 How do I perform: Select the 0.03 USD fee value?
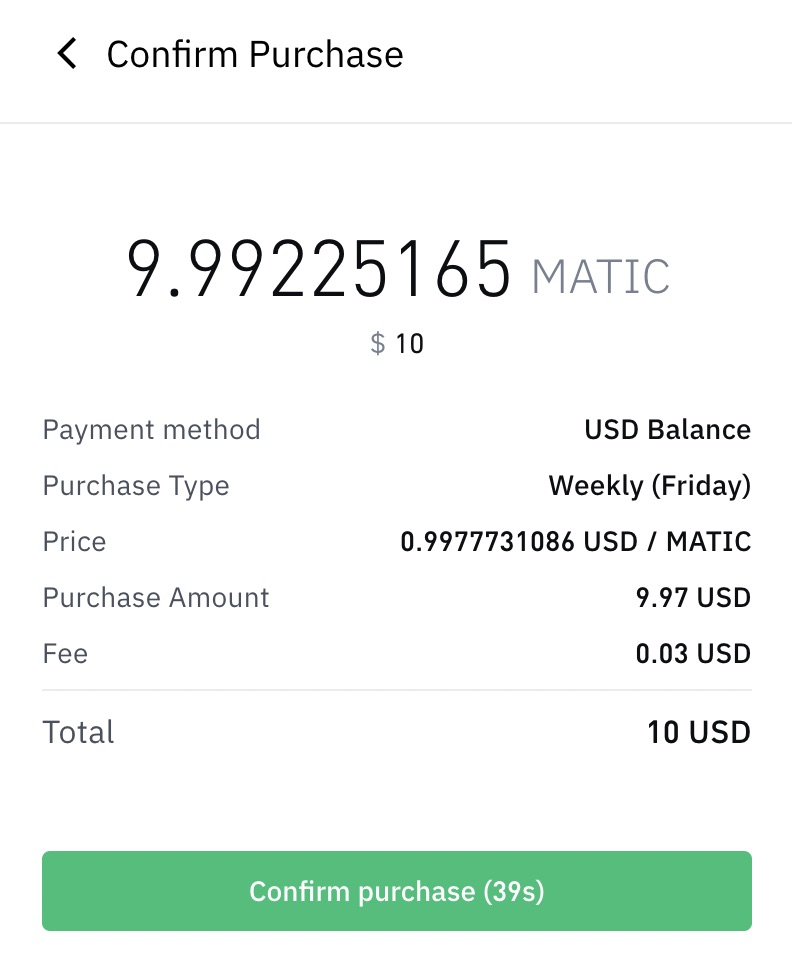(693, 653)
